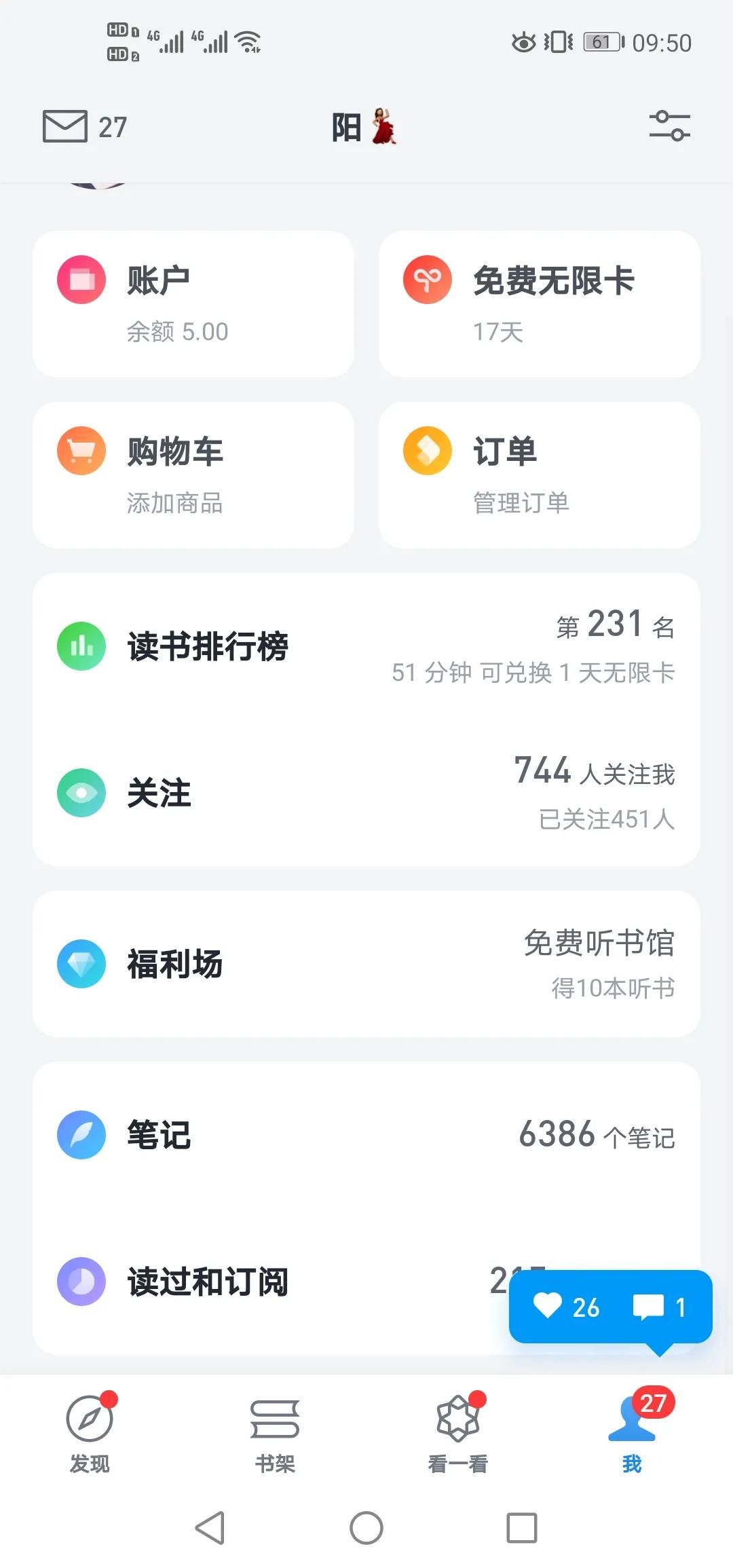Select the 关注 follow eye icon

(81, 793)
